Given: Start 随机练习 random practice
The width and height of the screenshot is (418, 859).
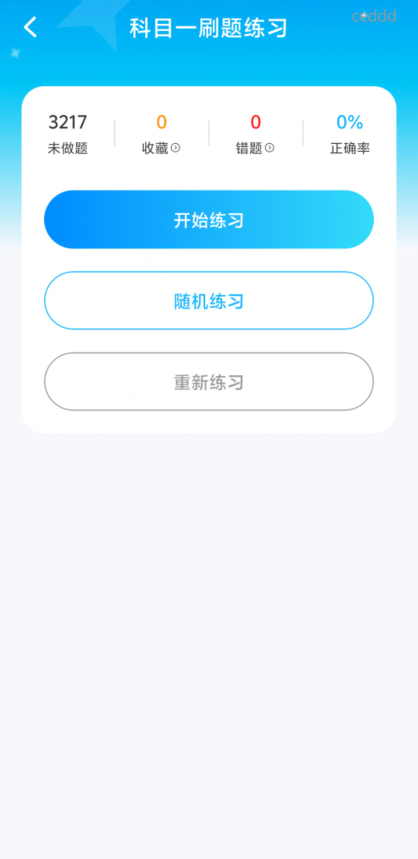Looking at the screenshot, I should pos(209,301).
